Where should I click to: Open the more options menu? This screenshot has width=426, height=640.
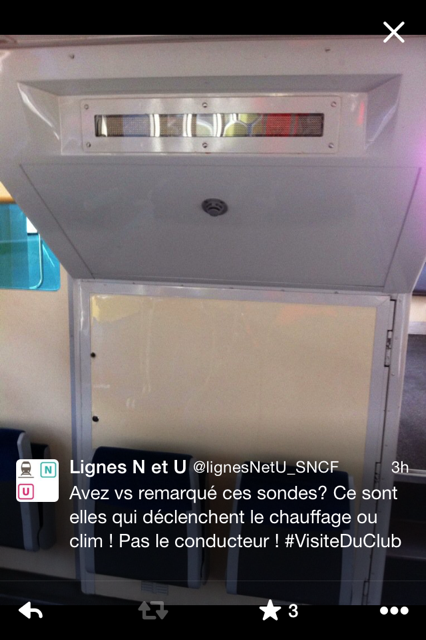(394, 611)
